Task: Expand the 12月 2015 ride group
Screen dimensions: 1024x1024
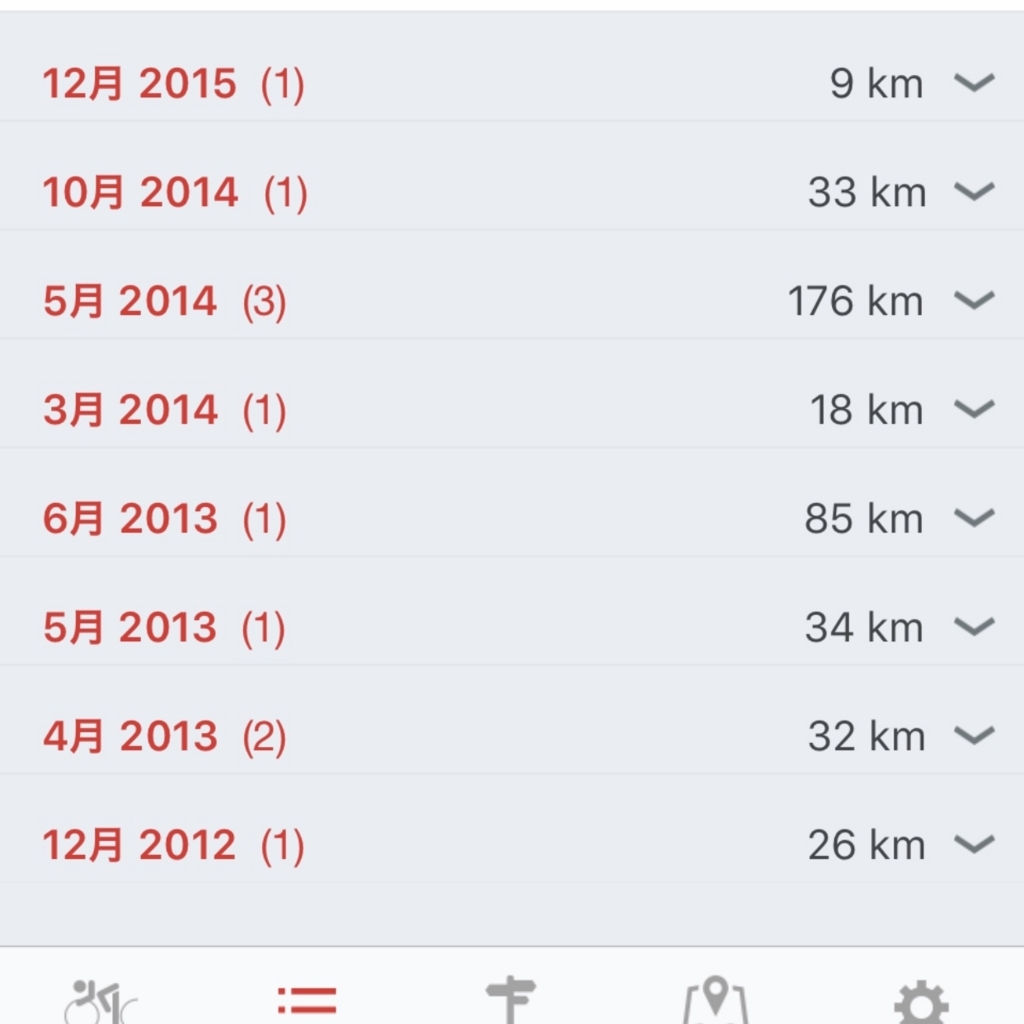Action: [x=973, y=83]
